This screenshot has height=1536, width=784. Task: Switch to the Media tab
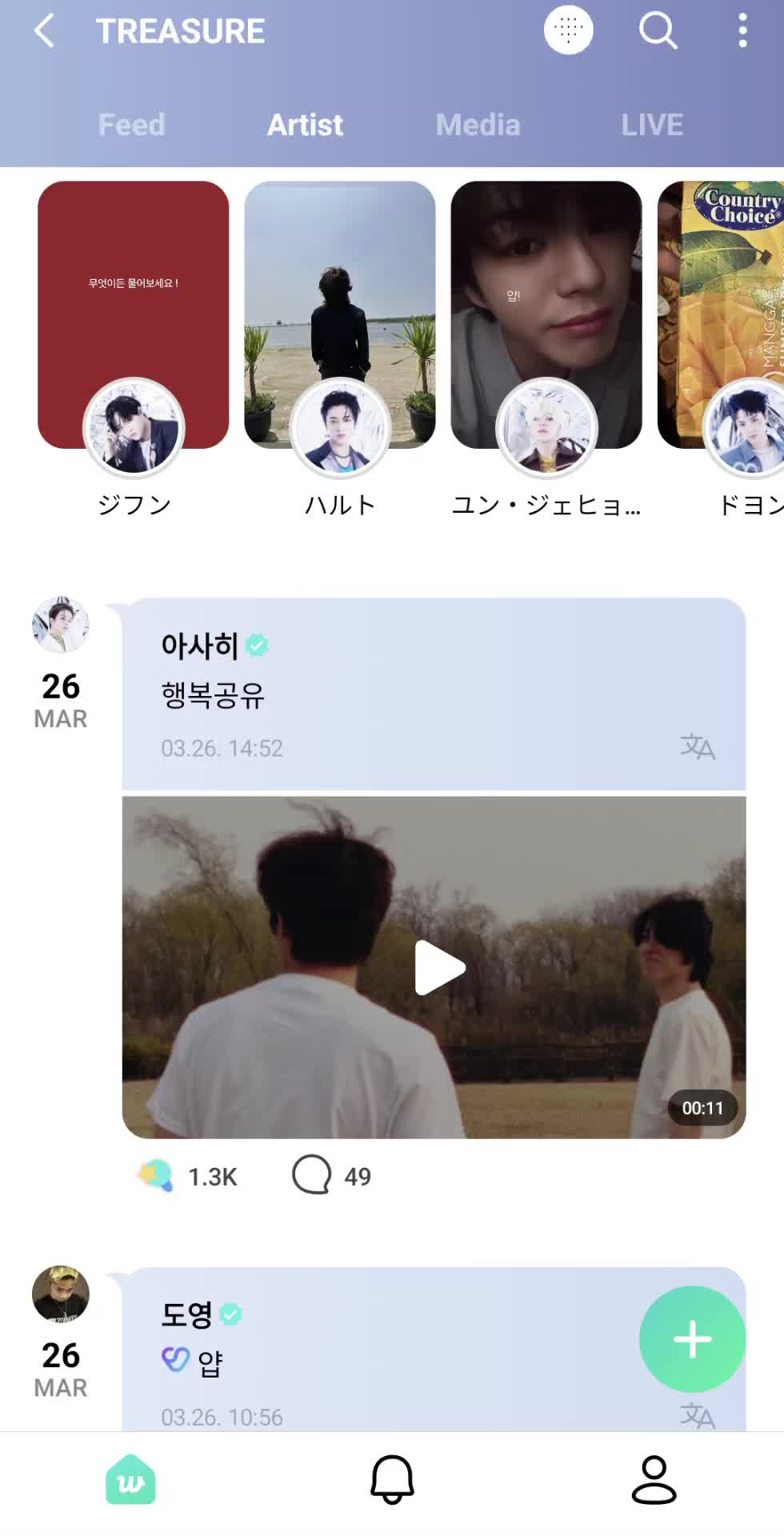pyautogui.click(x=478, y=125)
